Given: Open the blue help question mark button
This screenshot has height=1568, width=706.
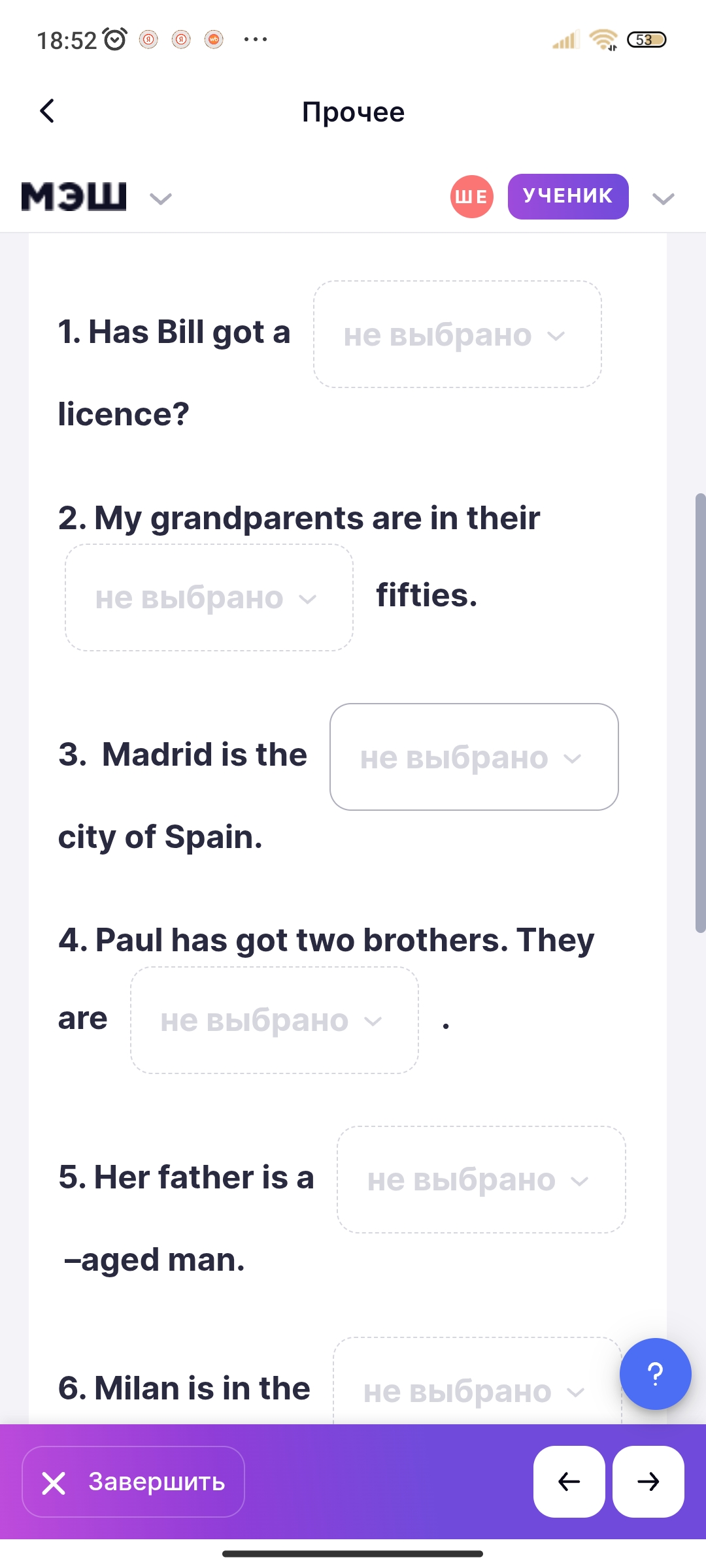Looking at the screenshot, I should click(x=655, y=1374).
